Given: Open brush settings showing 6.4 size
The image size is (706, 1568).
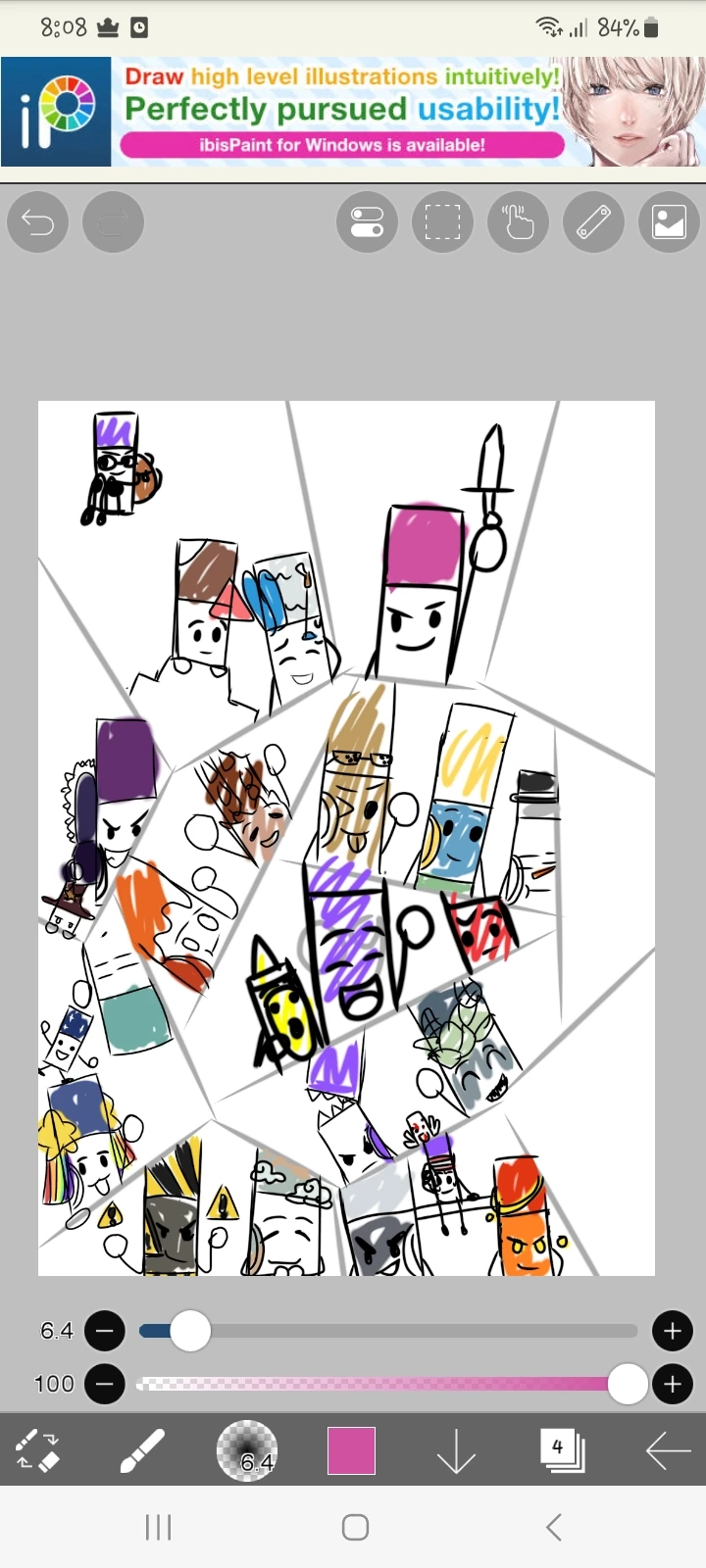Looking at the screenshot, I should click(x=247, y=1450).
